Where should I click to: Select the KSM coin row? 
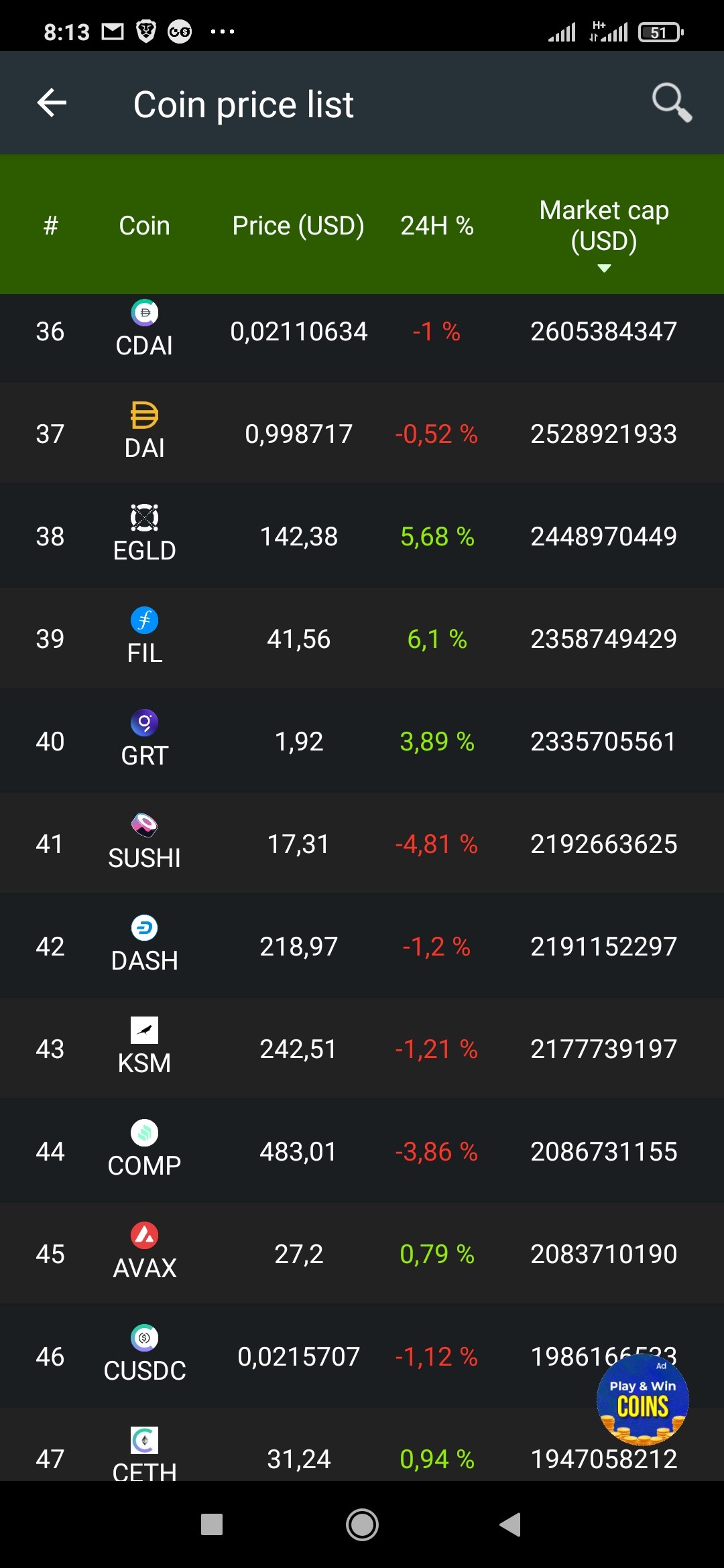coord(362,1049)
